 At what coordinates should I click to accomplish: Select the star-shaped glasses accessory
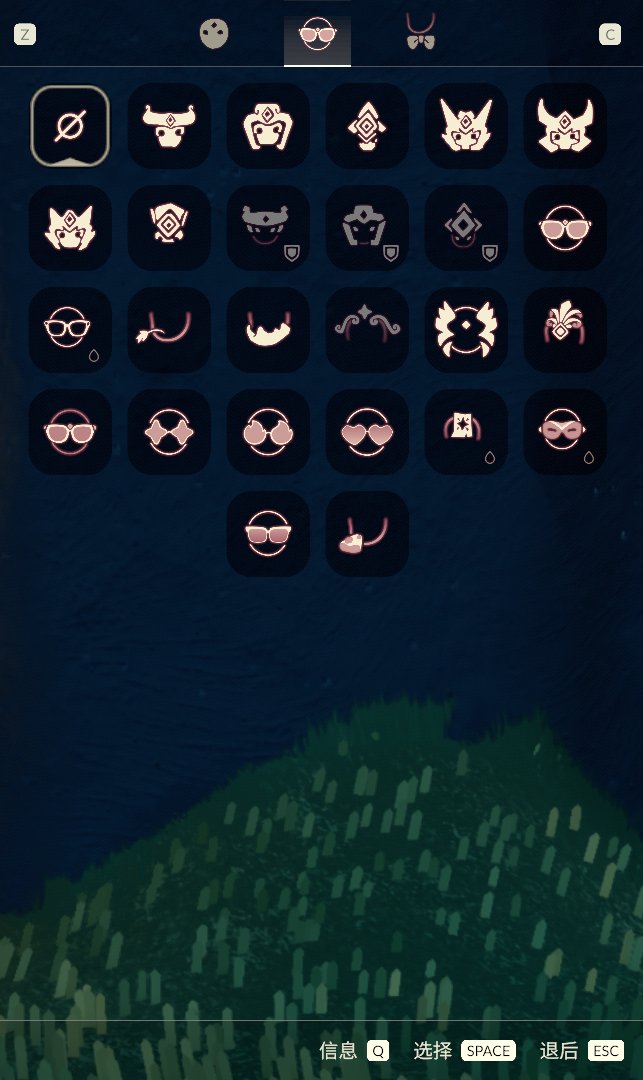[x=169, y=431]
